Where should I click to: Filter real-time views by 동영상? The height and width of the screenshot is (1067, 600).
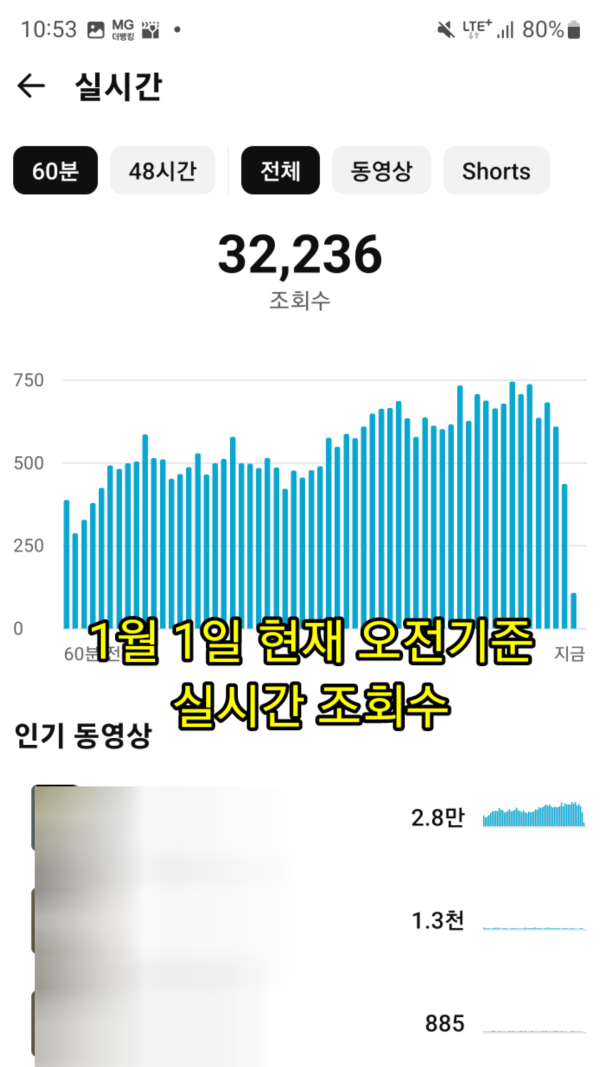point(381,171)
